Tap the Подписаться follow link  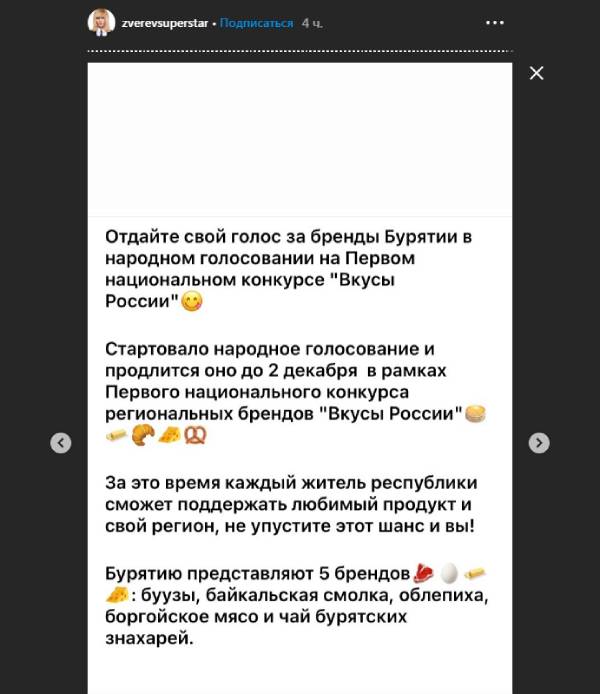(x=257, y=22)
